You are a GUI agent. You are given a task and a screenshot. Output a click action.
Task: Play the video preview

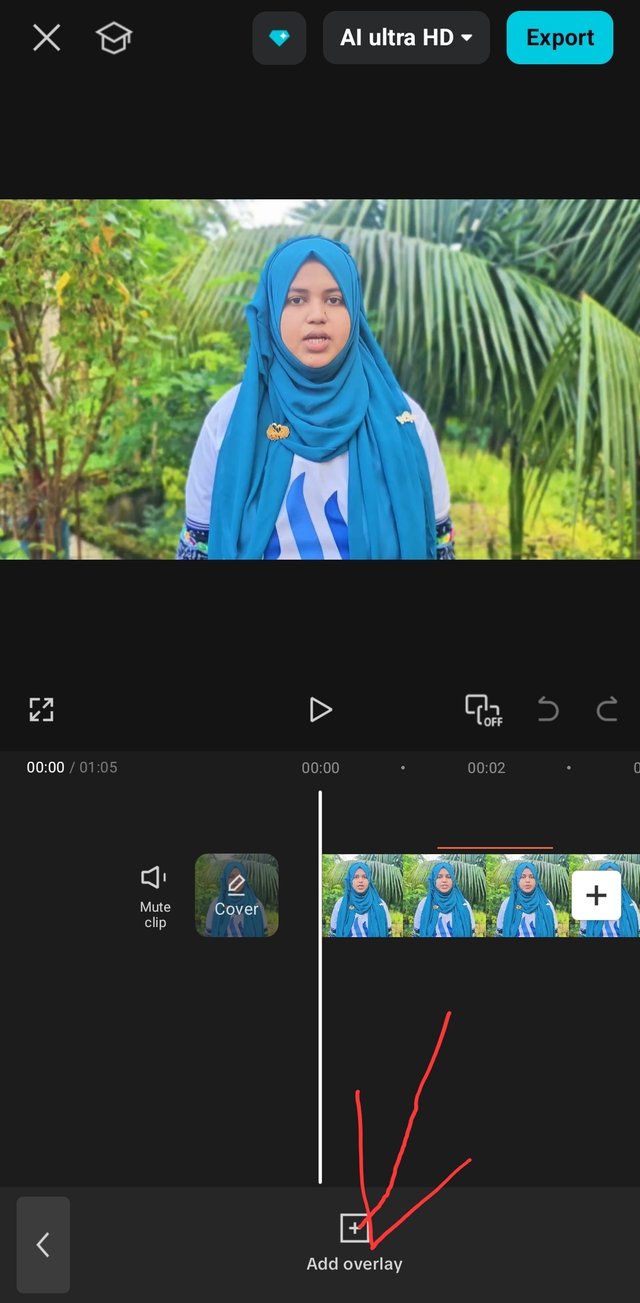pos(320,710)
